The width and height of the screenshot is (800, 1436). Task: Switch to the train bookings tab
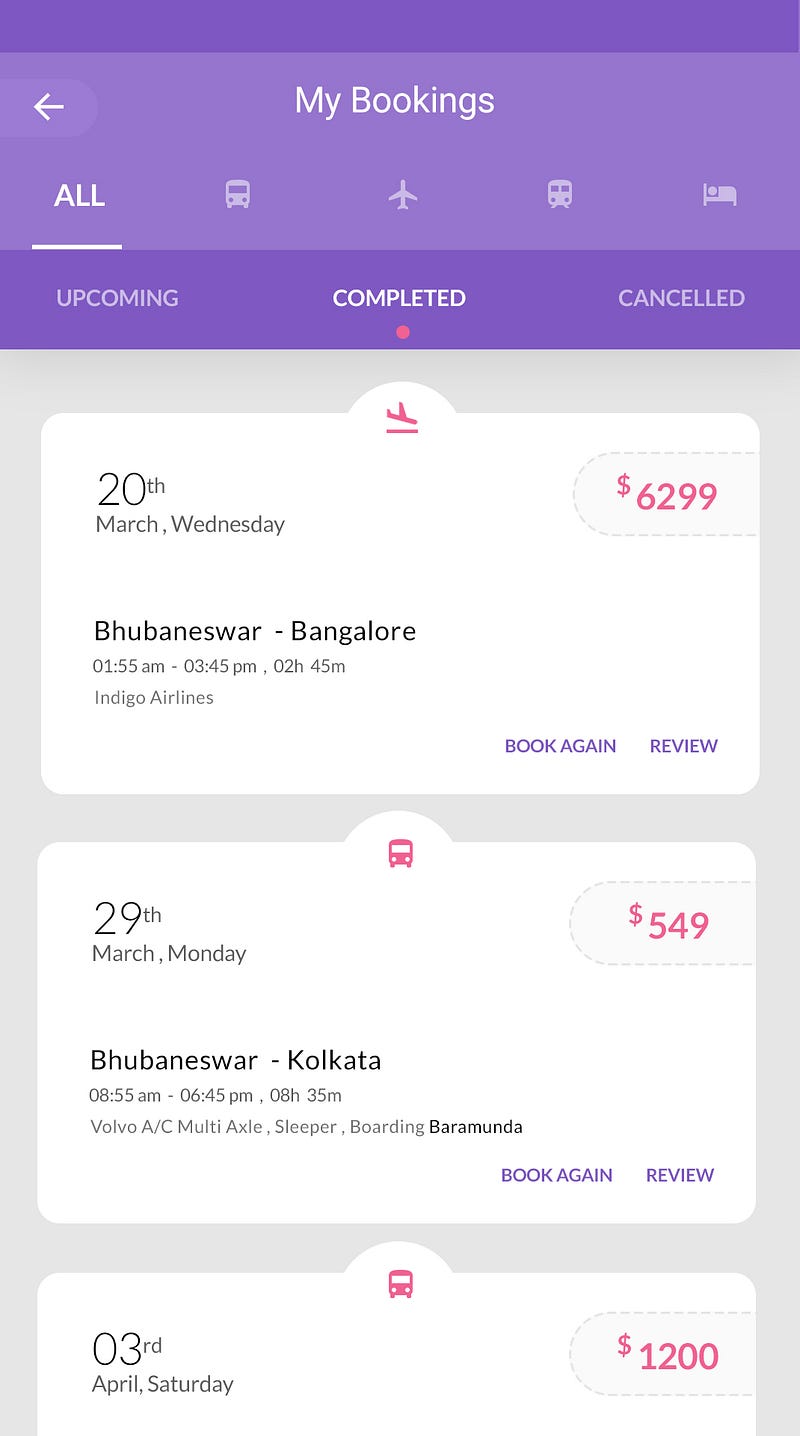click(560, 194)
